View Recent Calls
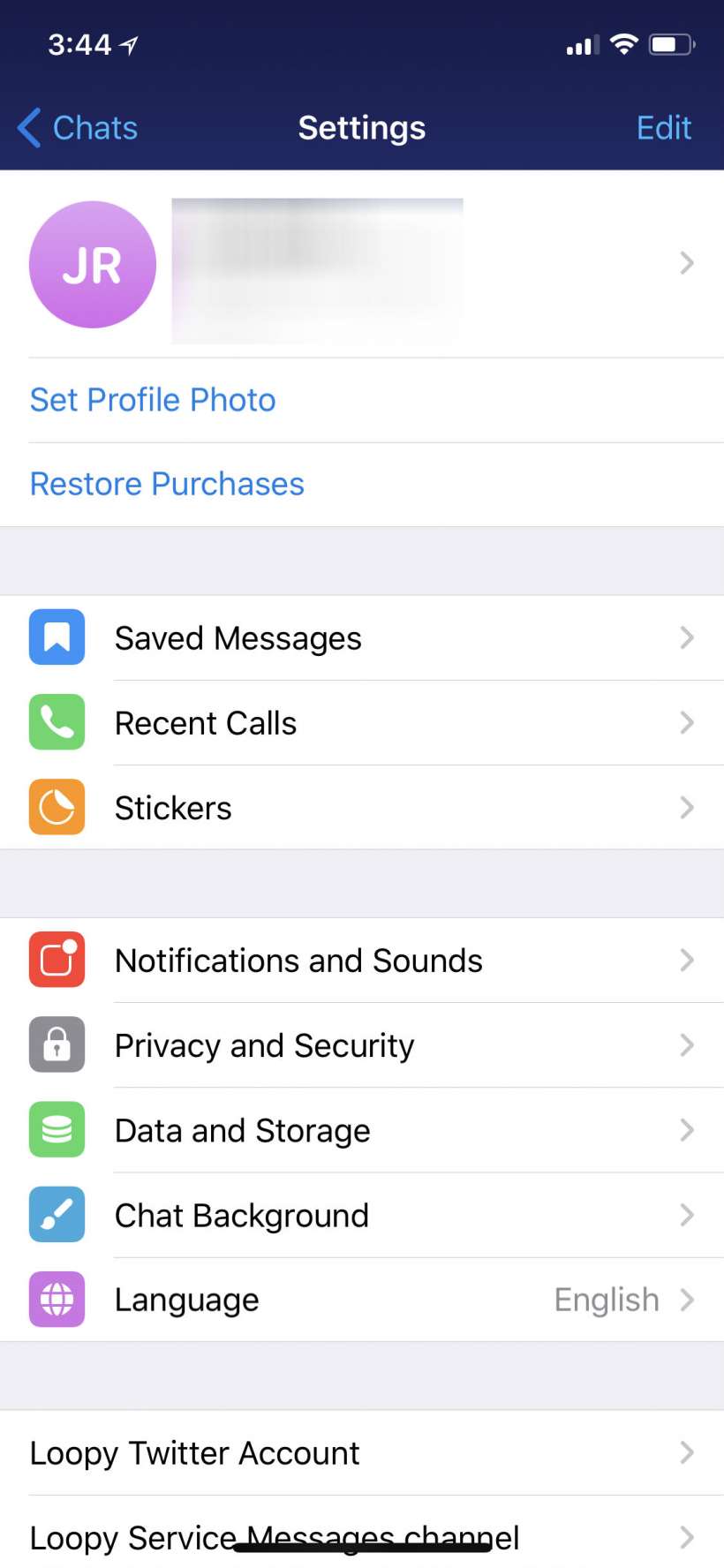 (x=362, y=722)
